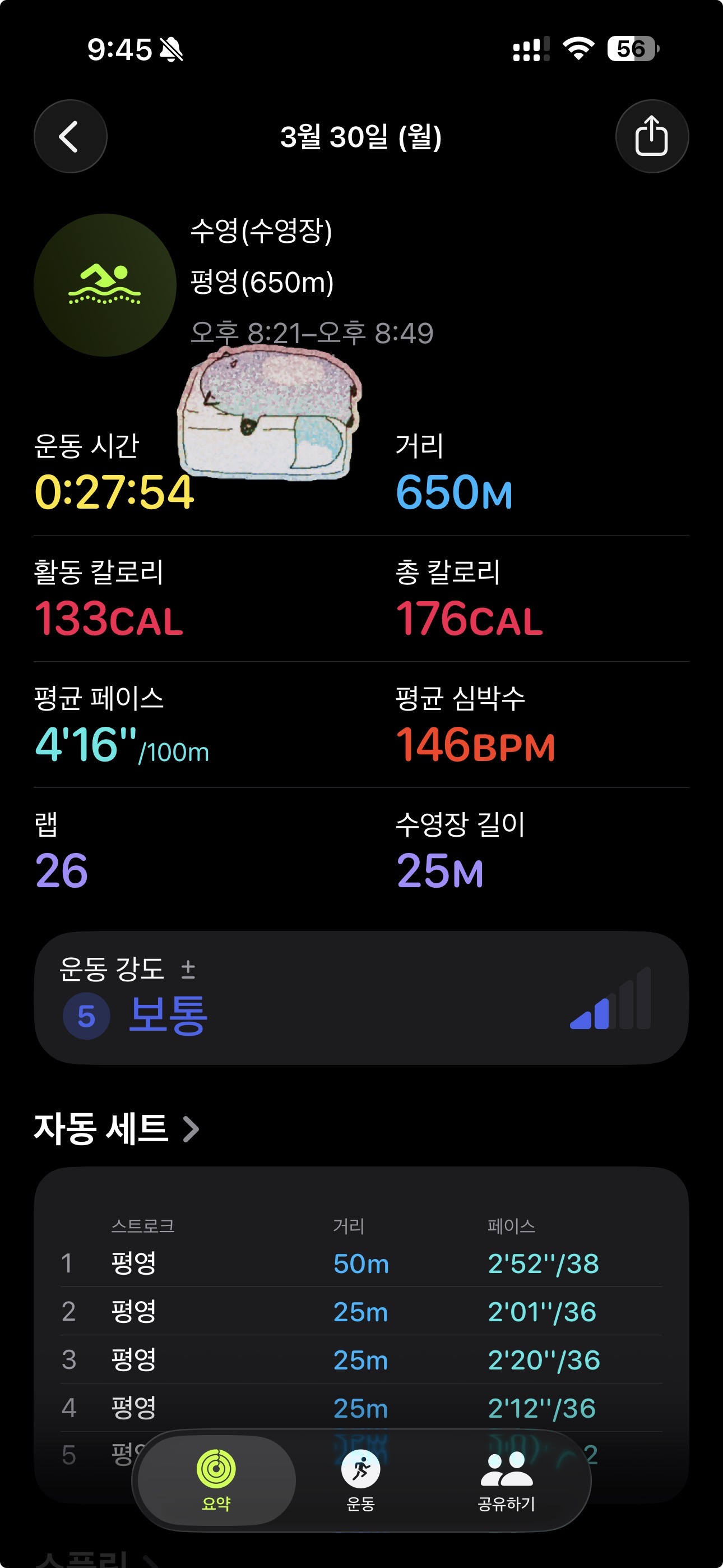Screen dimensions: 723x1568
Task: Share this swimming workout
Action: (x=651, y=136)
